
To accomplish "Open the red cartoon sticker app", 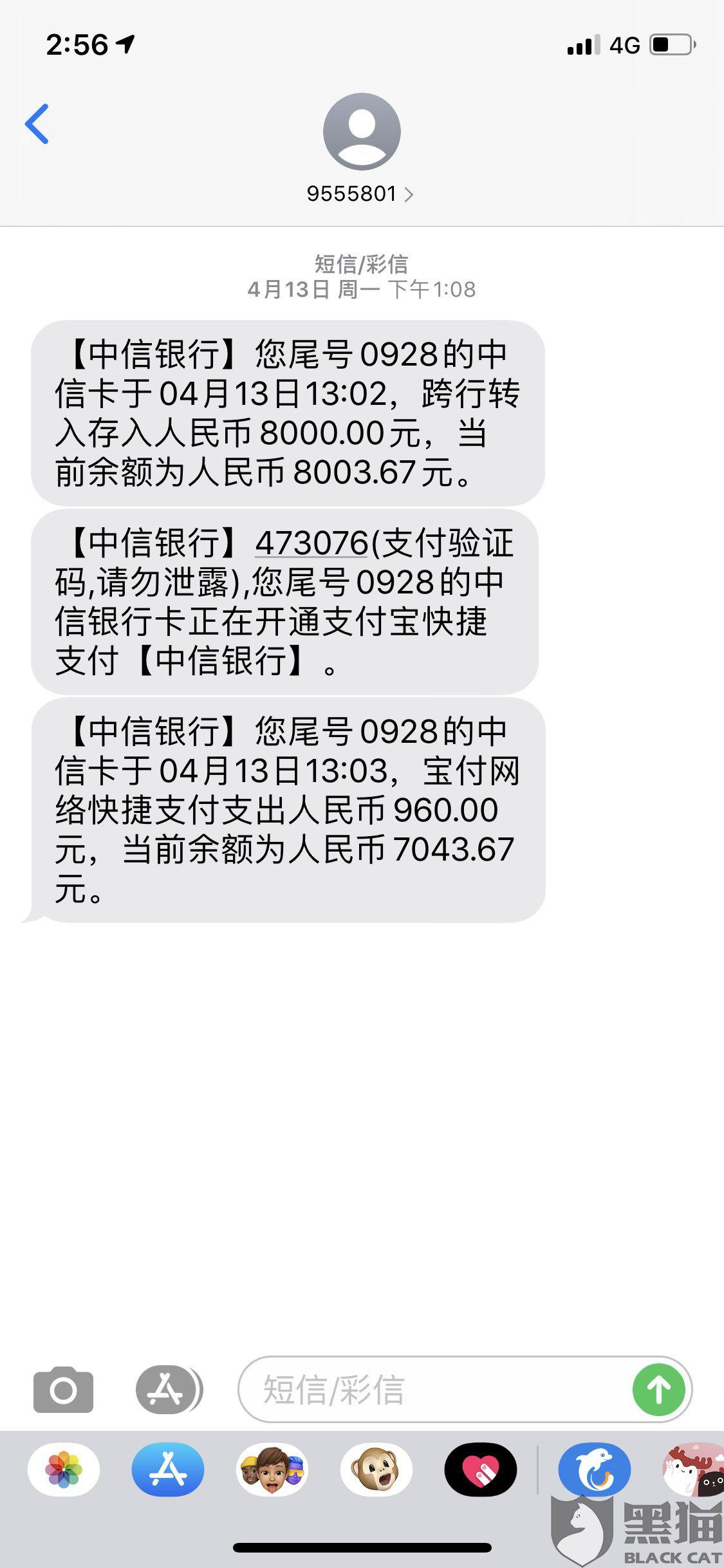I will click(x=694, y=1470).
